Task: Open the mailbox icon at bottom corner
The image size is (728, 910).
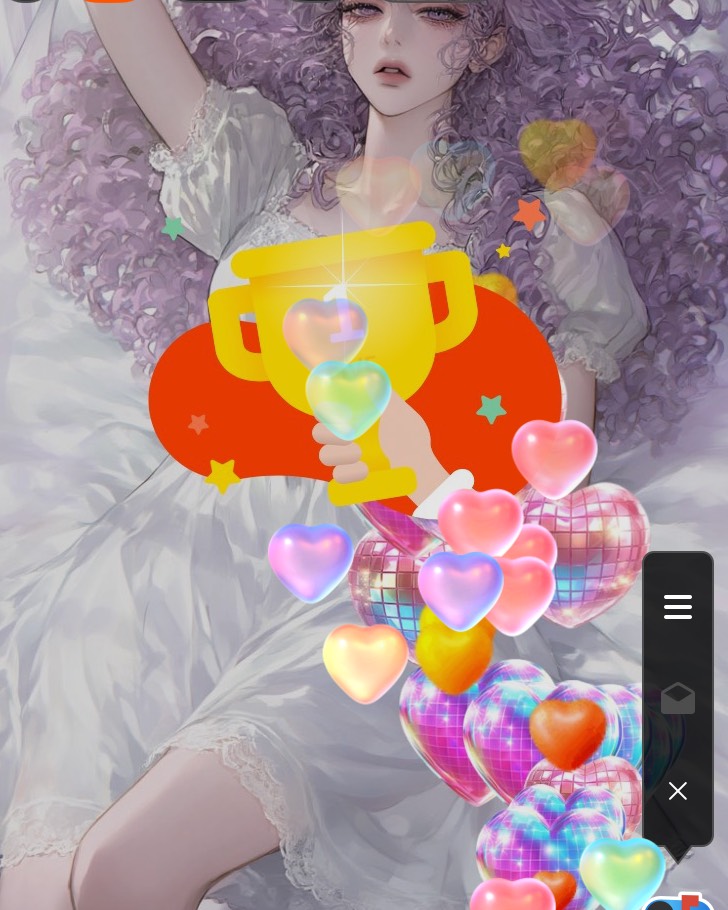Action: pos(683,901)
